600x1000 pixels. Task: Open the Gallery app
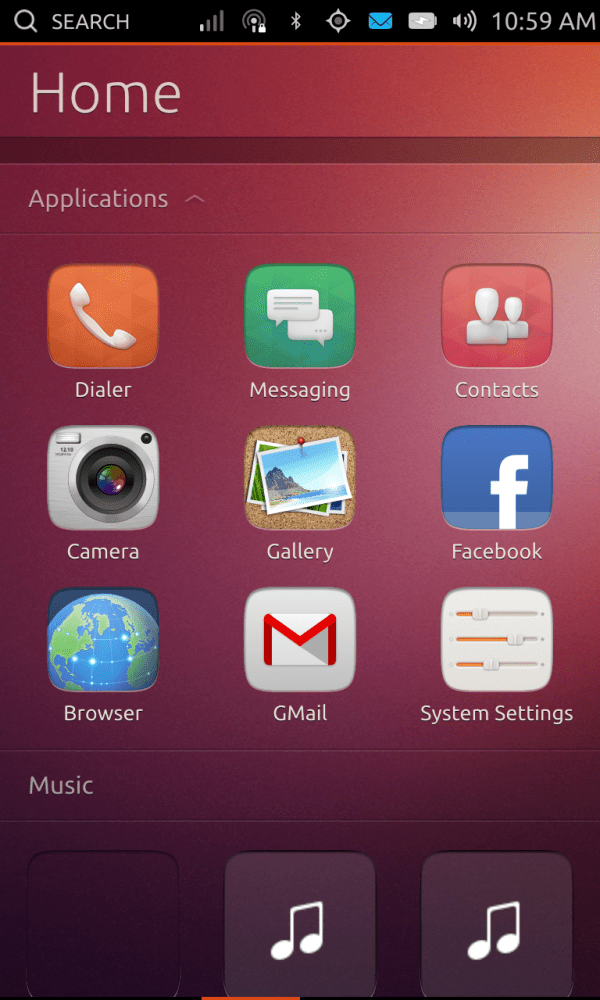point(300,477)
